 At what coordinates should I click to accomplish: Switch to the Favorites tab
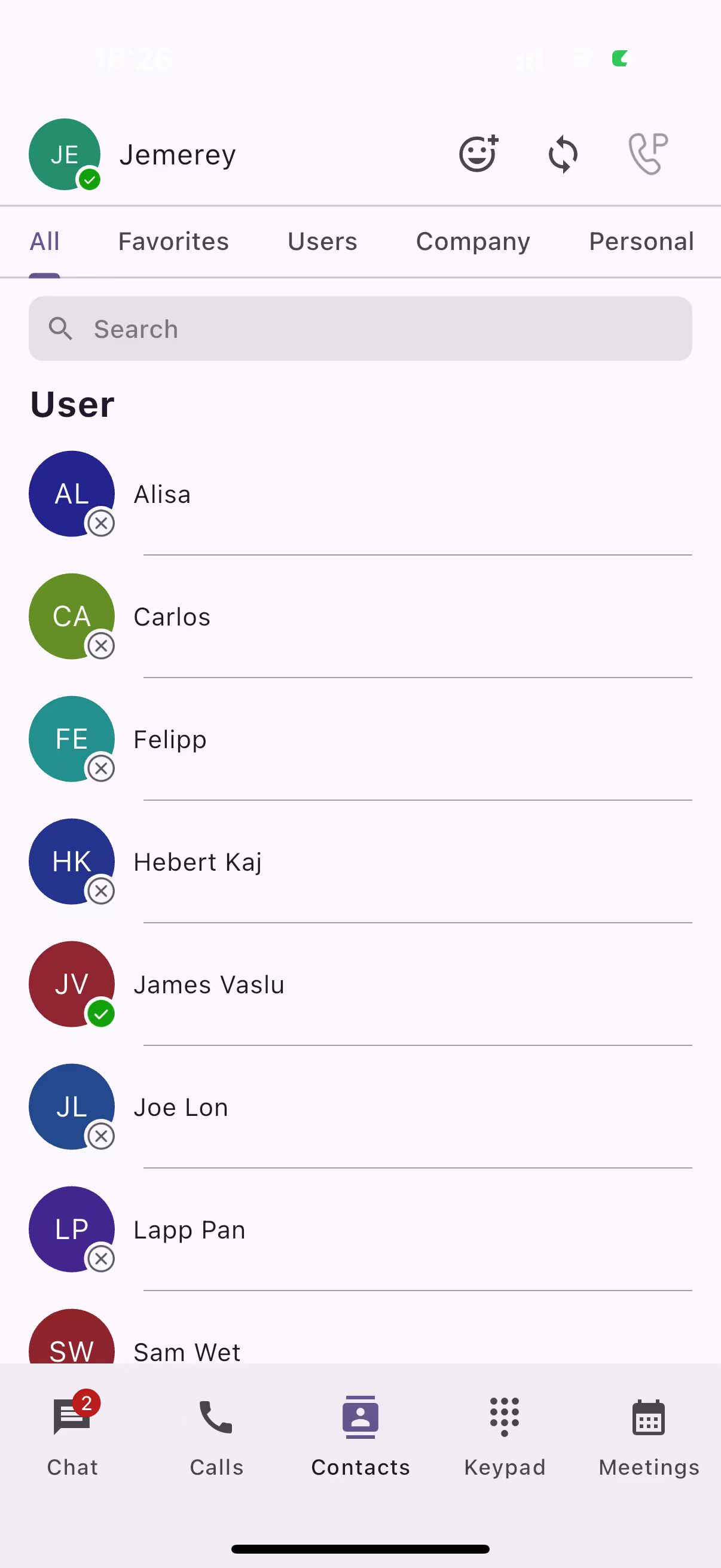(173, 242)
